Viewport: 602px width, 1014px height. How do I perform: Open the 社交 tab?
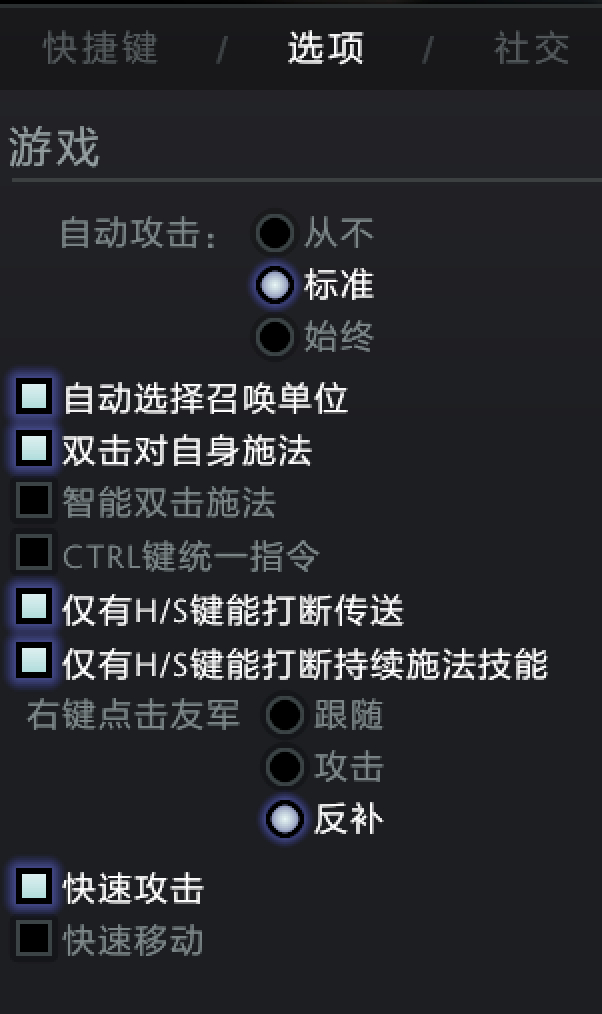(x=531, y=48)
